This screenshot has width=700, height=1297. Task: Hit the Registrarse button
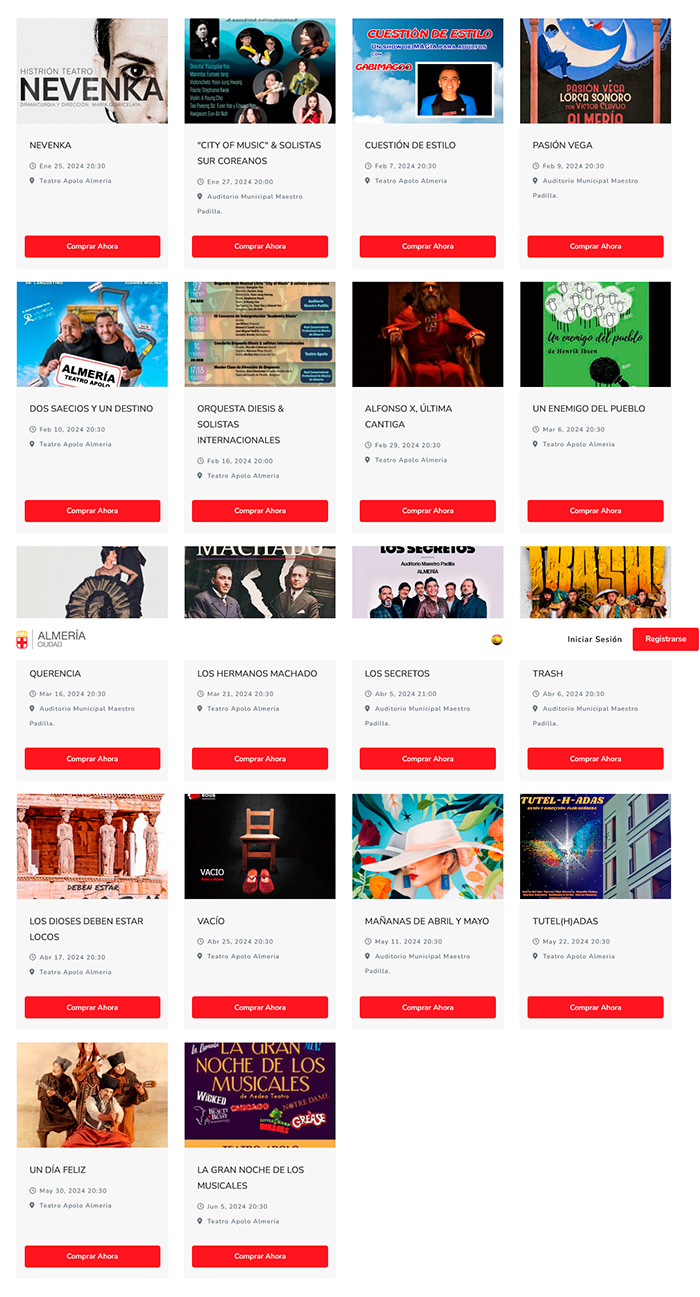pos(665,639)
